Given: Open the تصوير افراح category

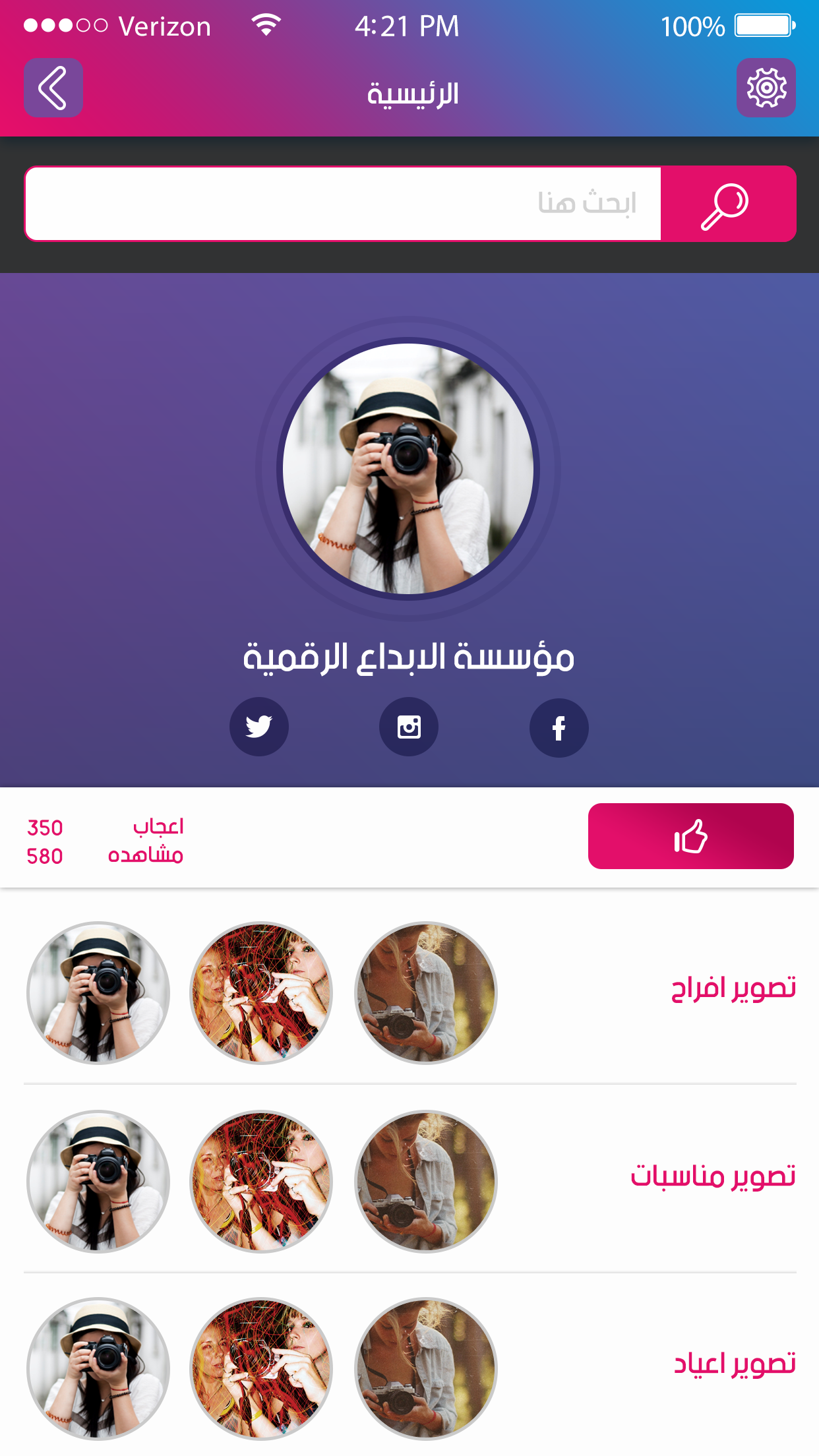Looking at the screenshot, I should tap(733, 988).
